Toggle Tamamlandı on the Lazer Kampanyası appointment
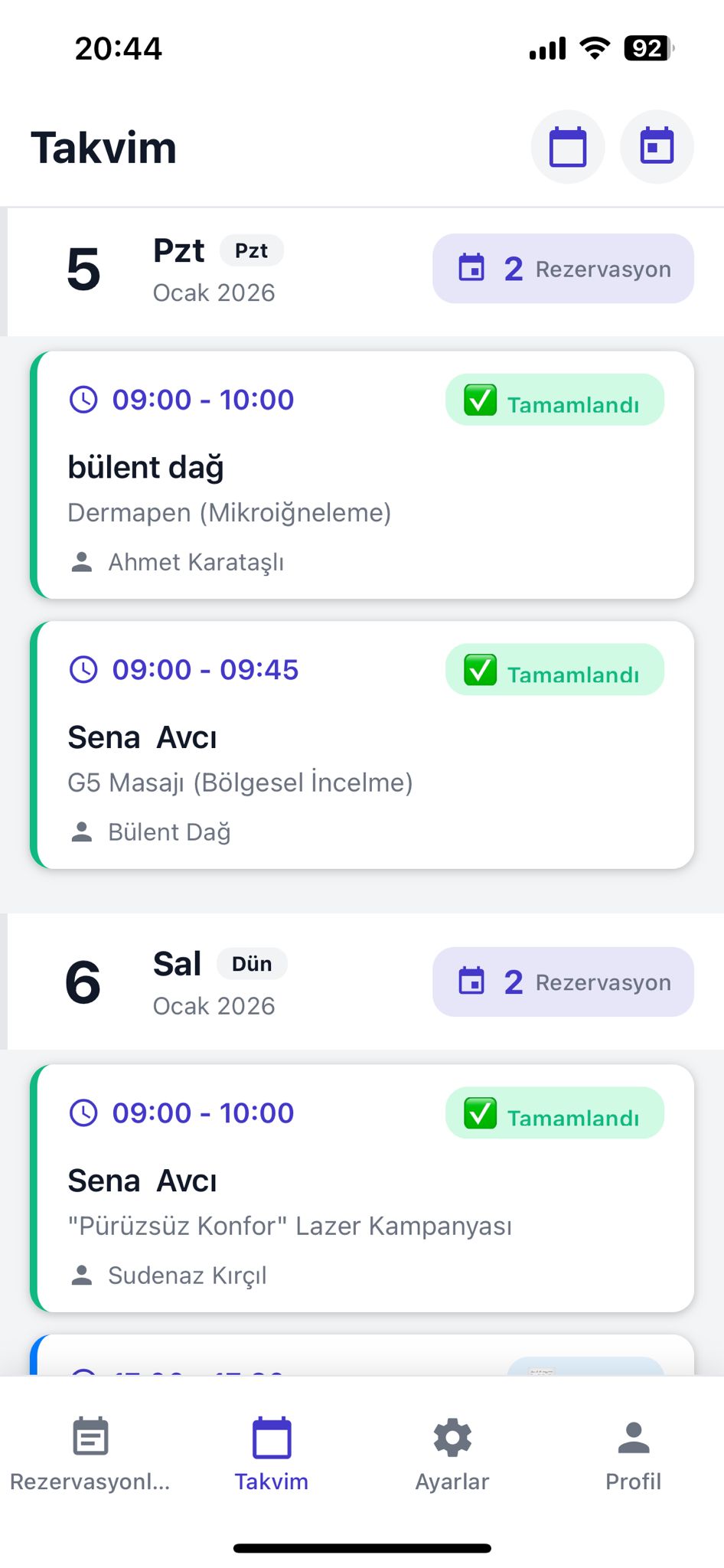724x1568 pixels. click(x=554, y=1114)
